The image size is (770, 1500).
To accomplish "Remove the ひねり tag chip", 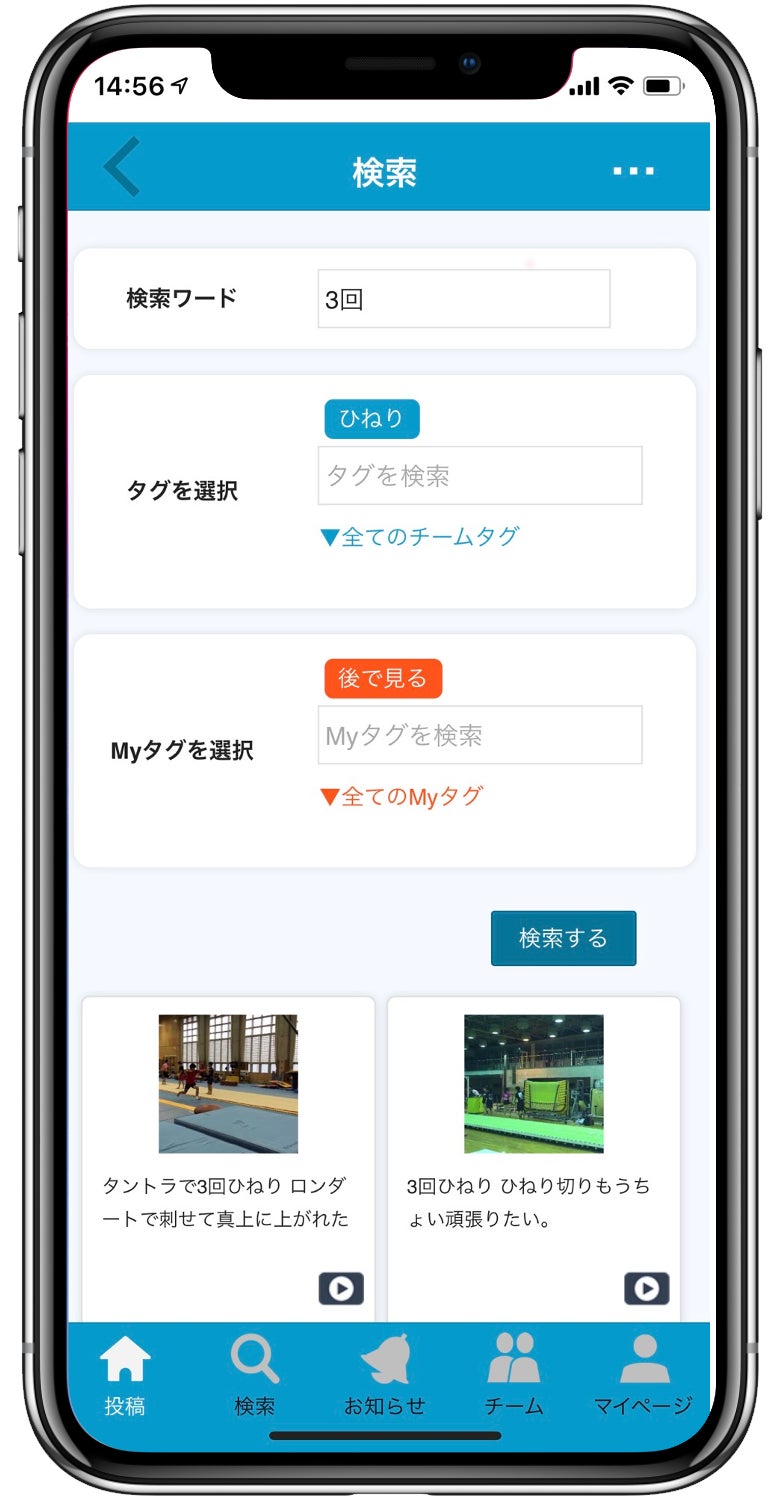I will click(371, 419).
